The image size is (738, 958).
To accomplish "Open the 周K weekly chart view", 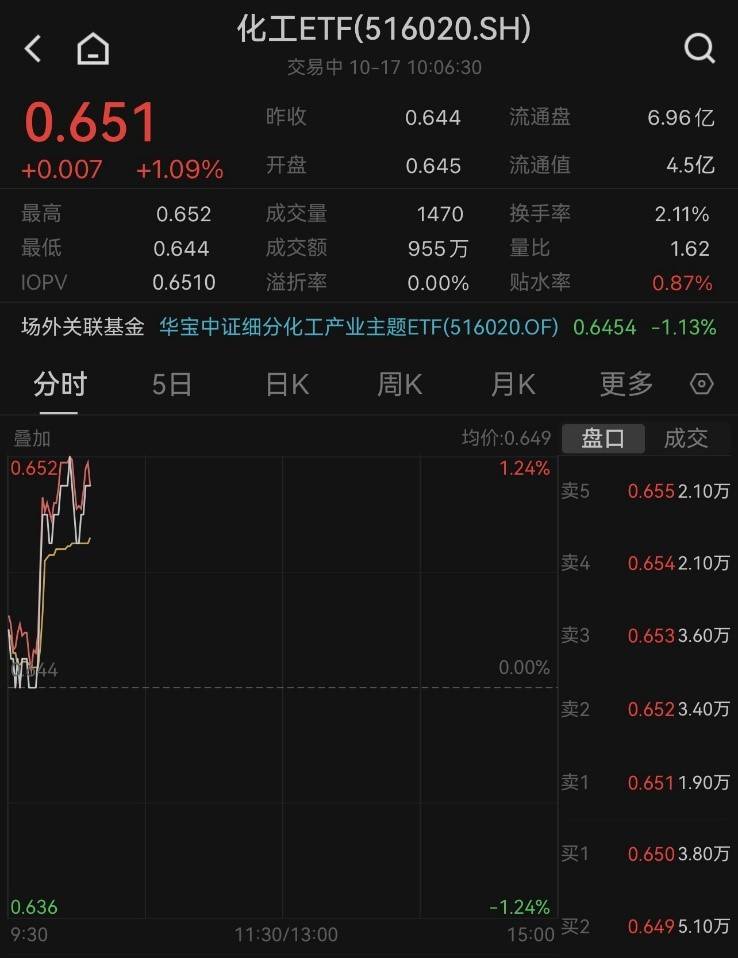I will [399, 384].
